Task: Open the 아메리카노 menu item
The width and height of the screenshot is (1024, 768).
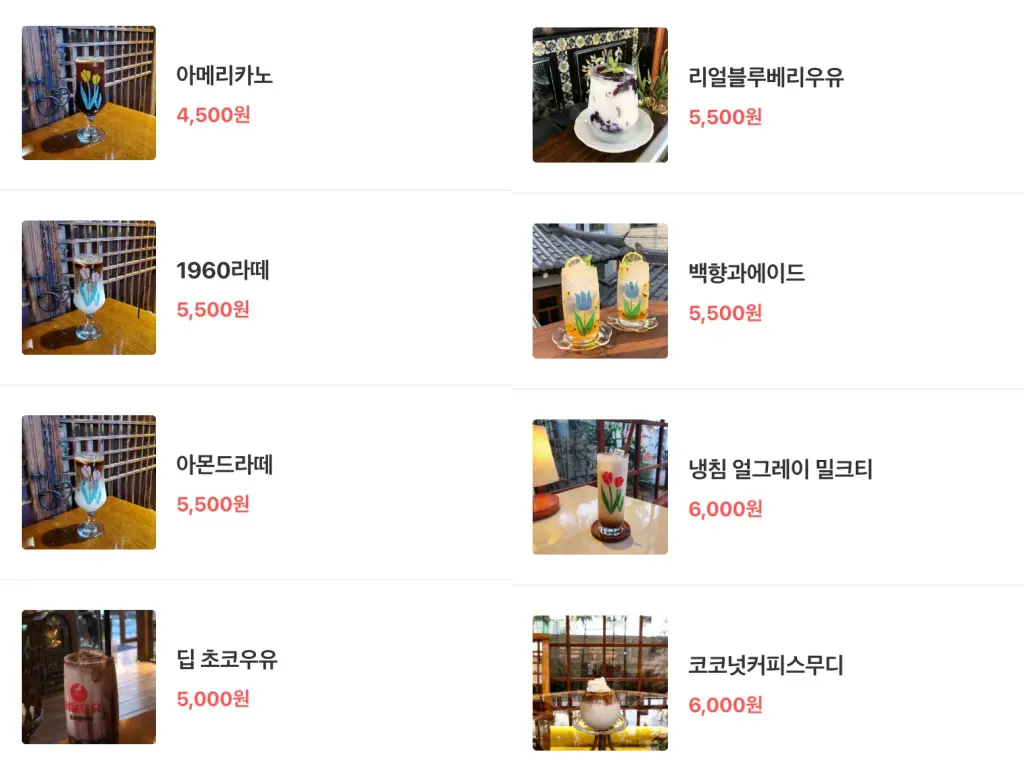Action: point(224,76)
